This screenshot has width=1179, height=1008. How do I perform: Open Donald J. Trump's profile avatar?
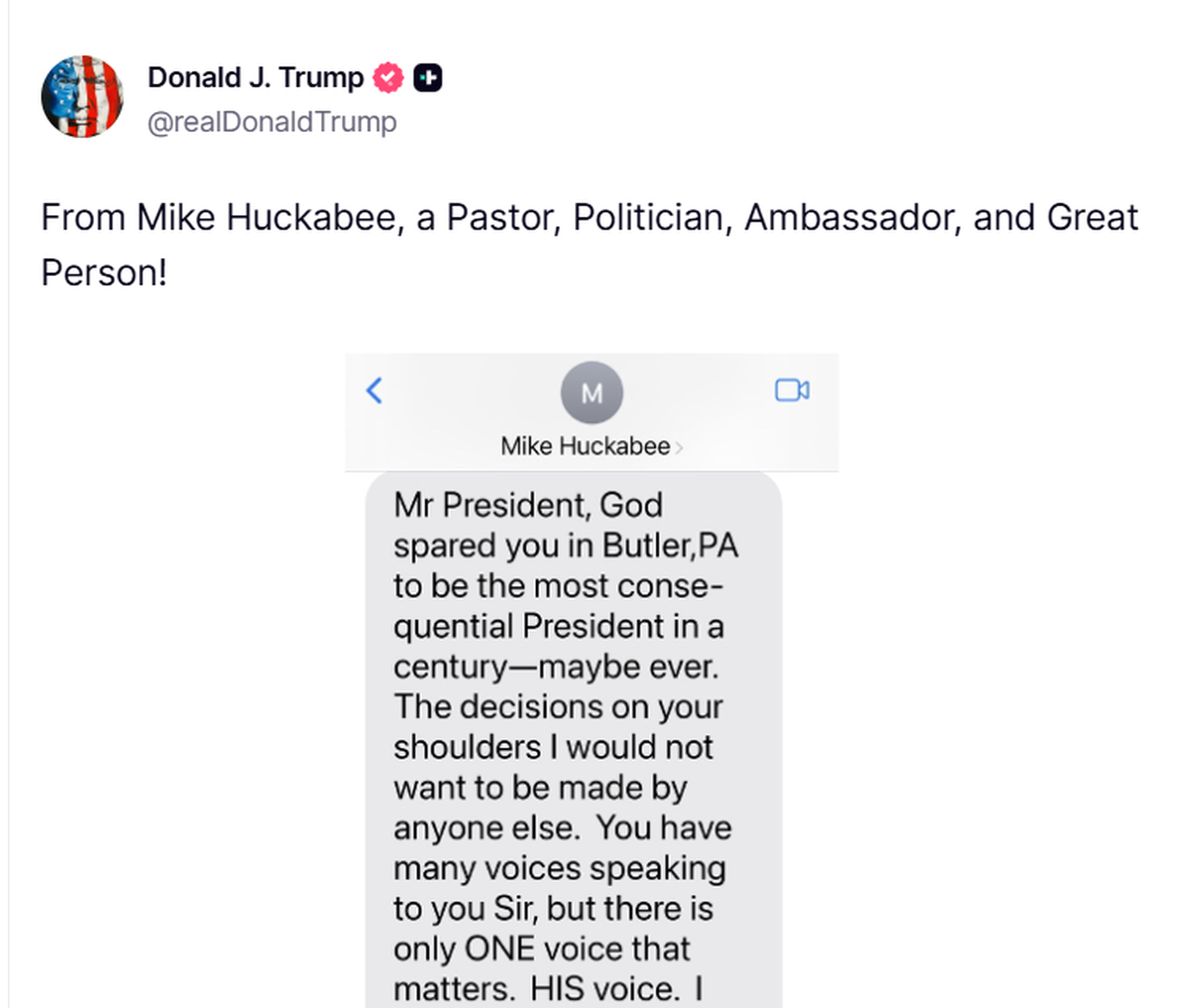82,97
